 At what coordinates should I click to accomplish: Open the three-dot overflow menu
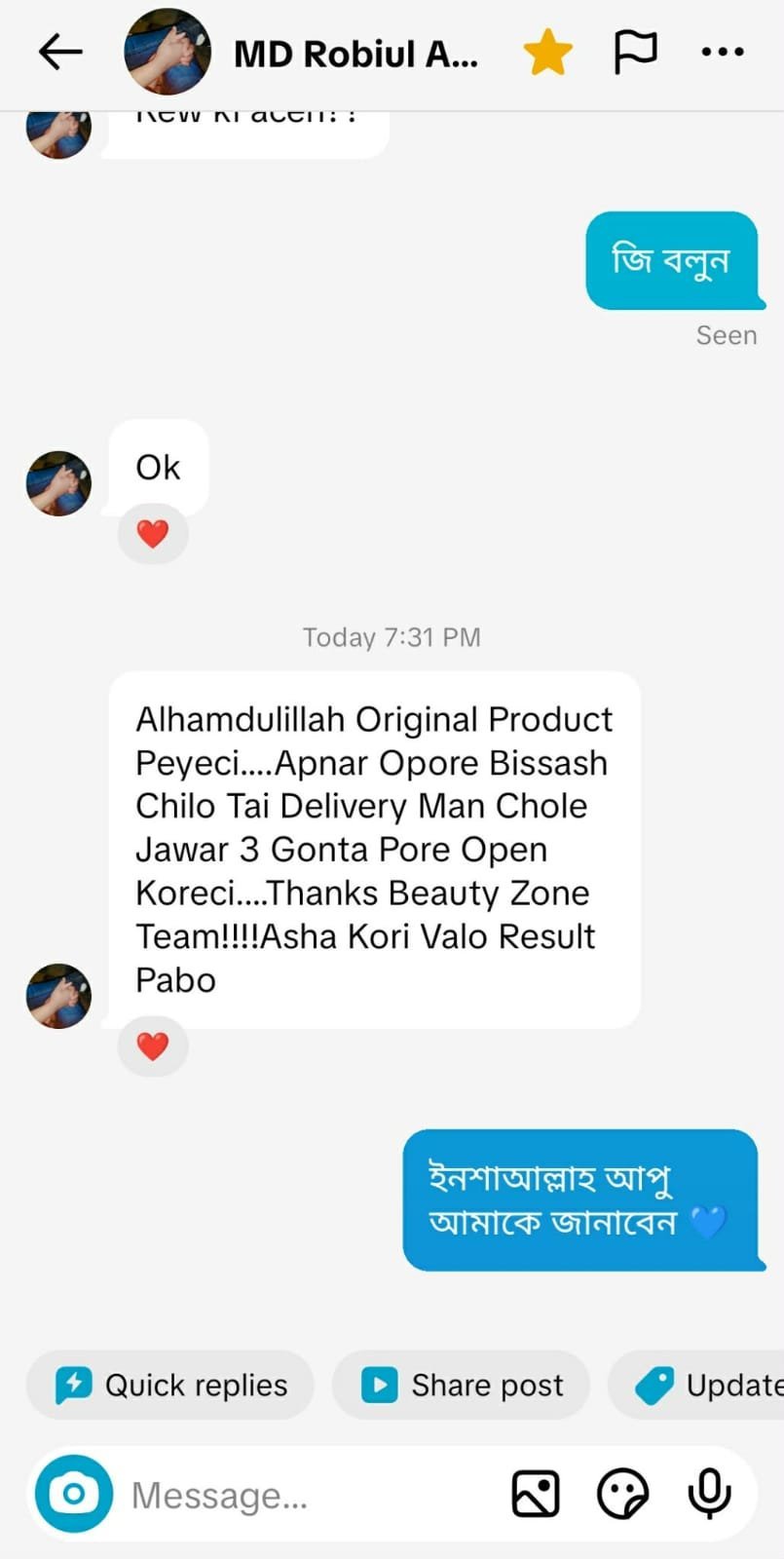pyautogui.click(x=723, y=52)
